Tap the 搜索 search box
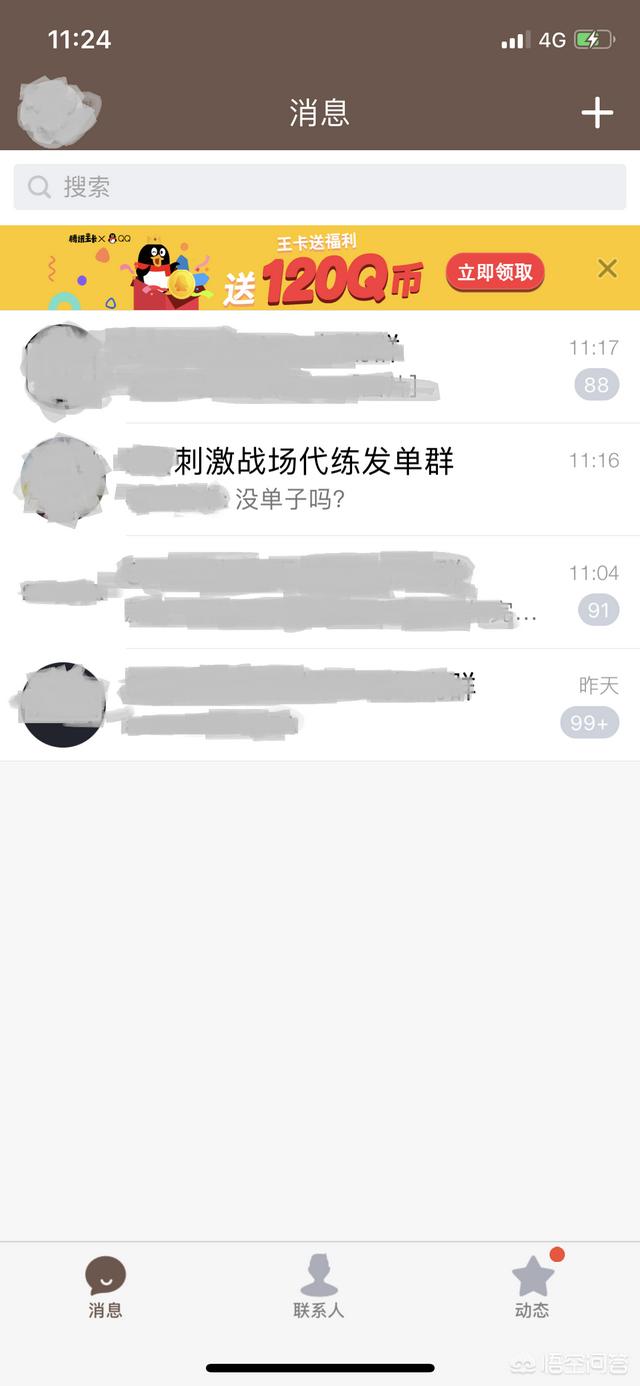 pyautogui.click(x=320, y=187)
